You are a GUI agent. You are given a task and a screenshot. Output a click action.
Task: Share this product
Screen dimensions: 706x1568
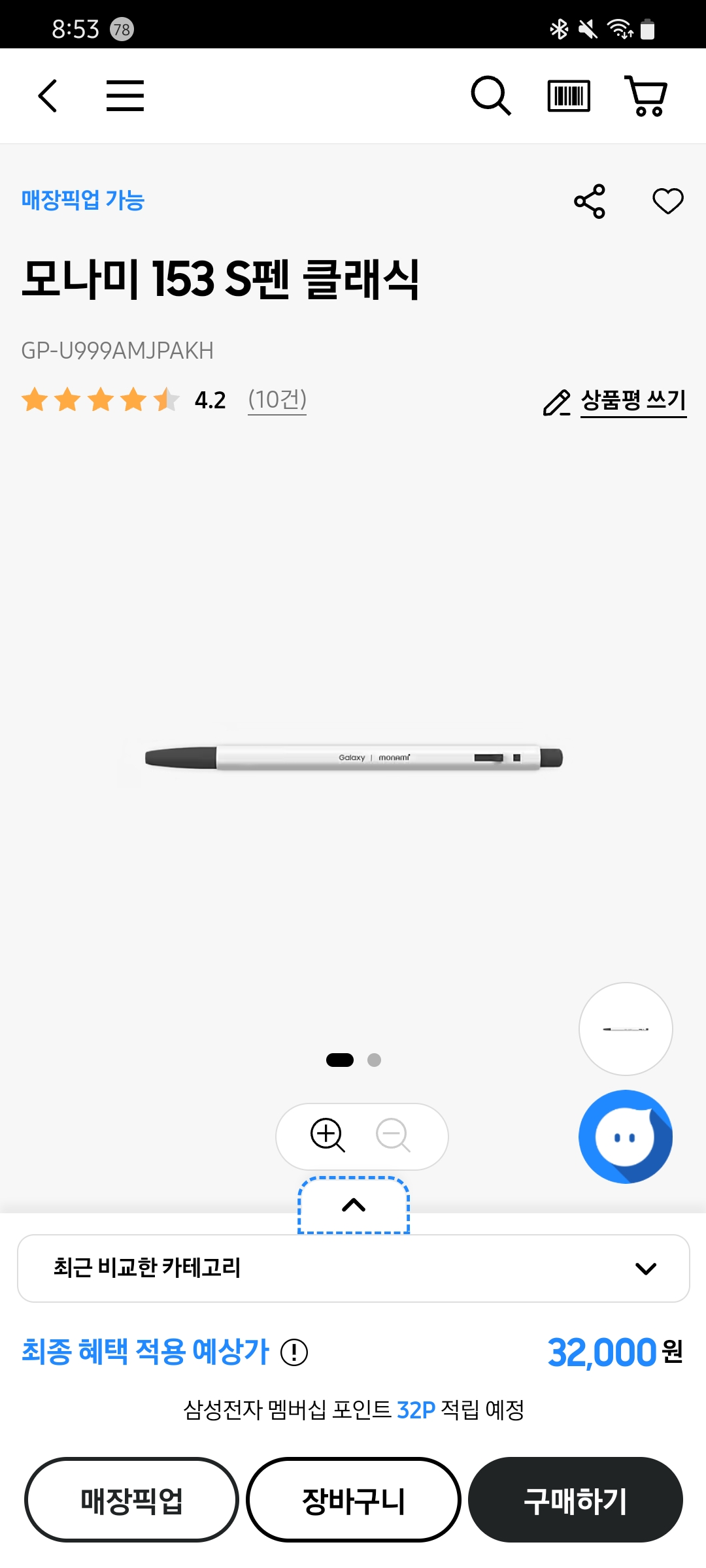coord(590,201)
